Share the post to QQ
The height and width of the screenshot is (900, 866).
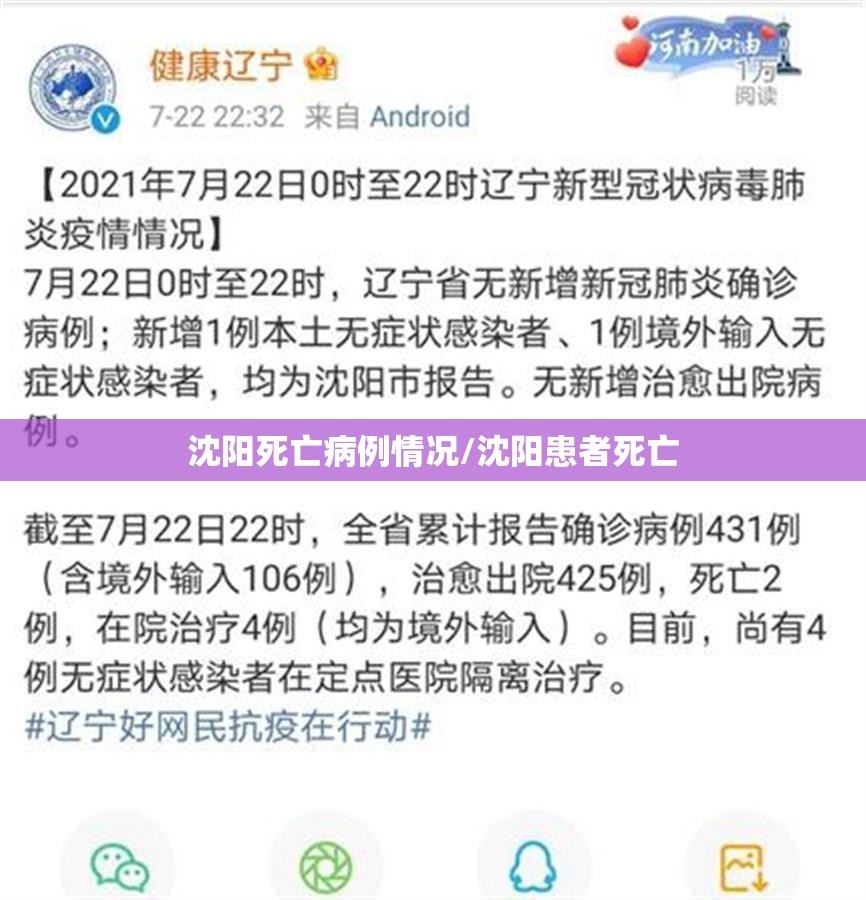532,866
